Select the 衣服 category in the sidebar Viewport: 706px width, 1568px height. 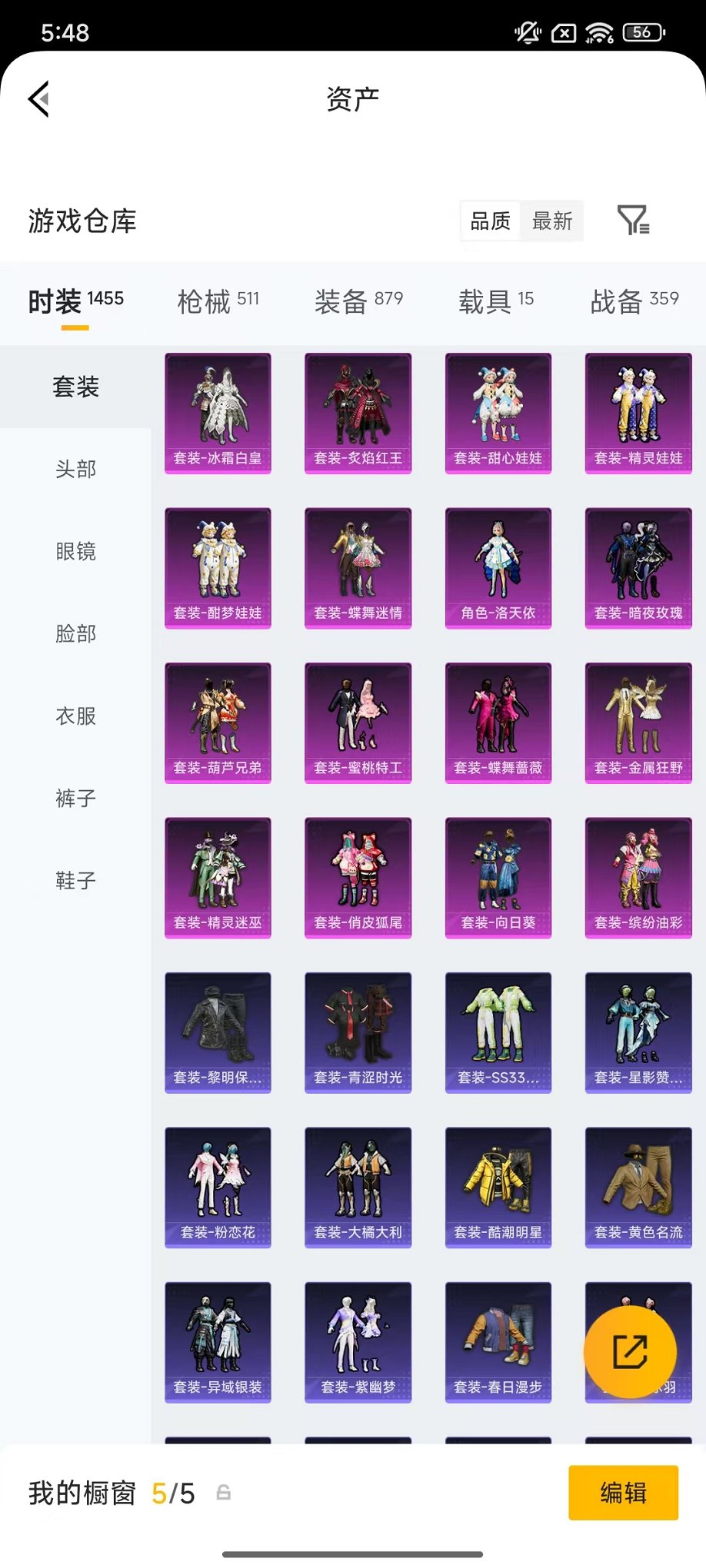(75, 716)
